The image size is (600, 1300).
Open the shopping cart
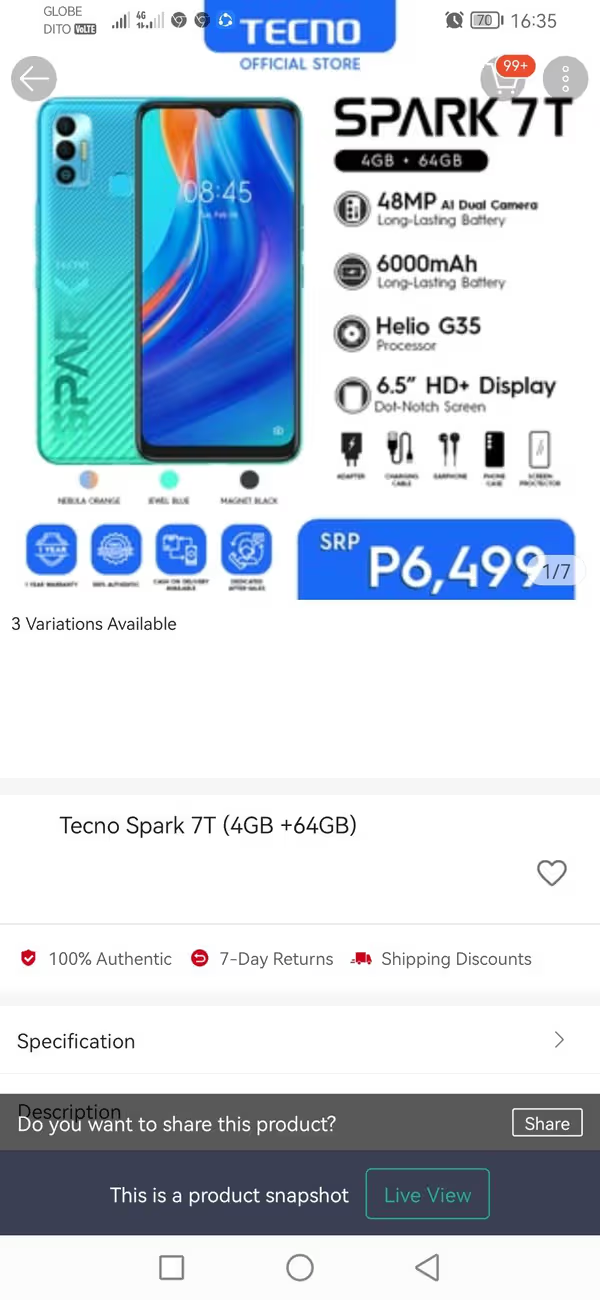[x=503, y=78]
